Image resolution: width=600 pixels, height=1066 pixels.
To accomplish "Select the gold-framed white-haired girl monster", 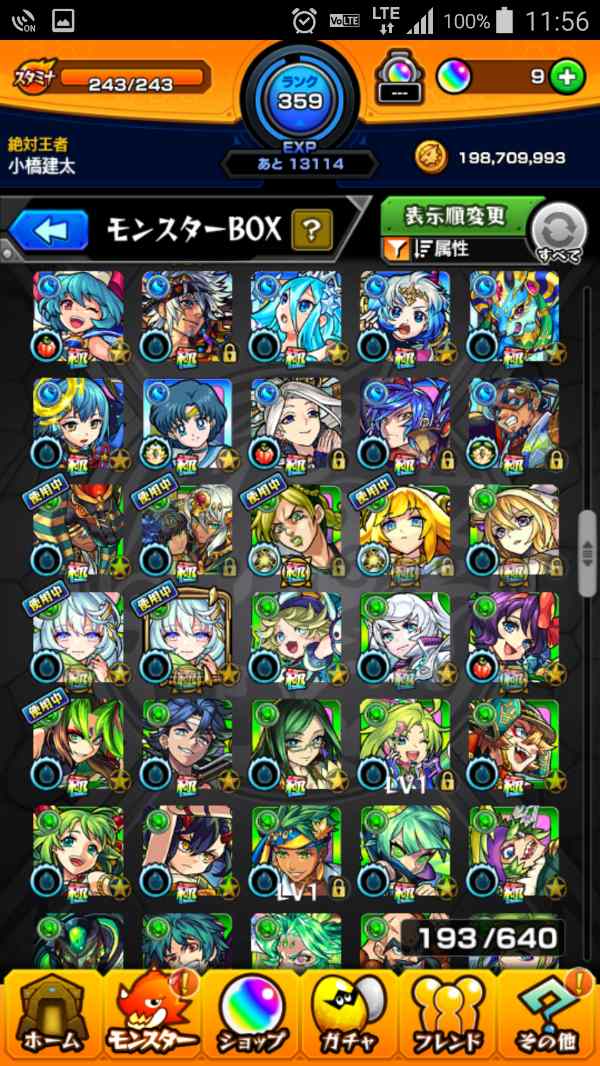I will [x=187, y=638].
